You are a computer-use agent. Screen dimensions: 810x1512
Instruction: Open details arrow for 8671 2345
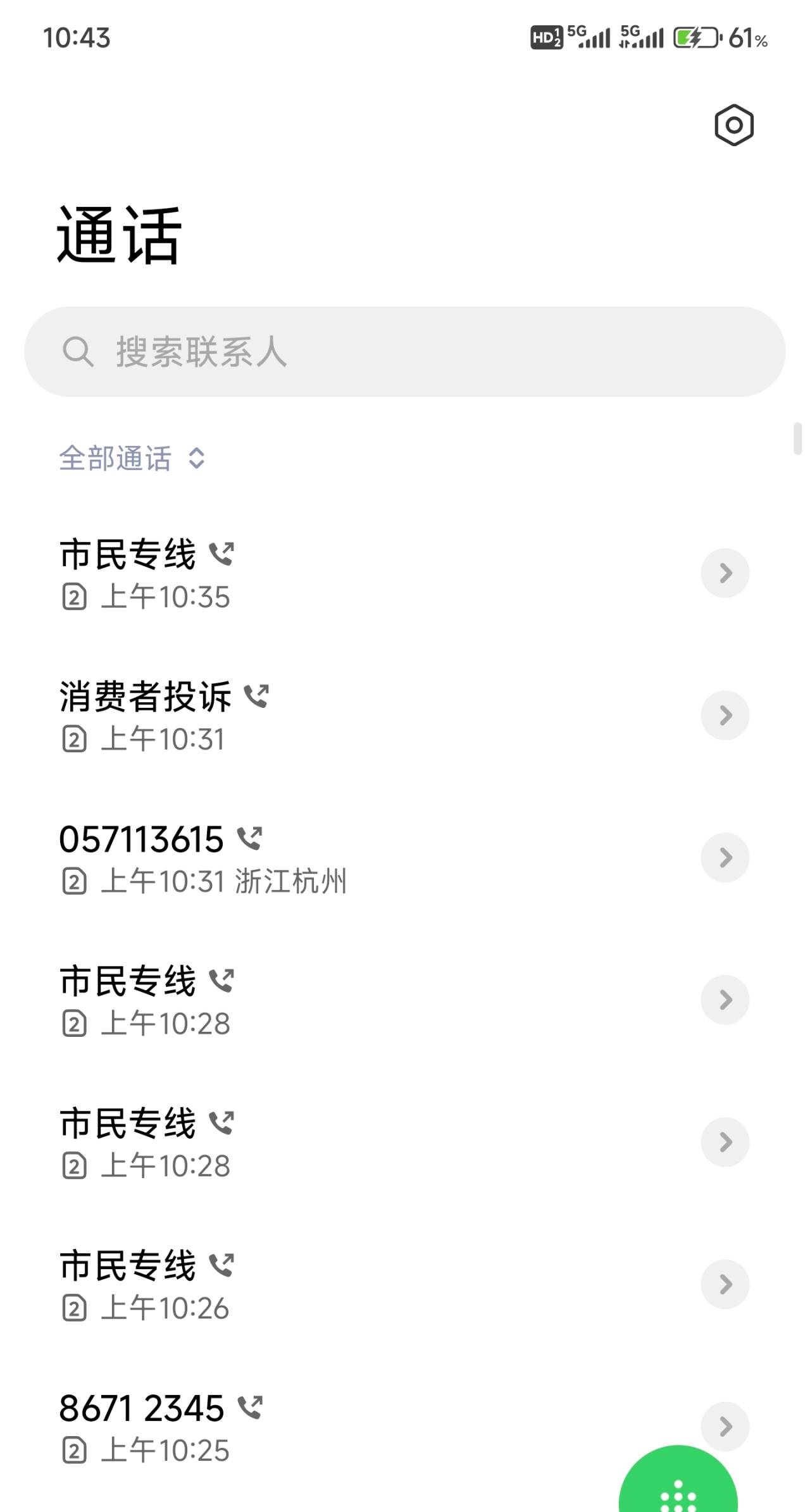(x=725, y=1427)
